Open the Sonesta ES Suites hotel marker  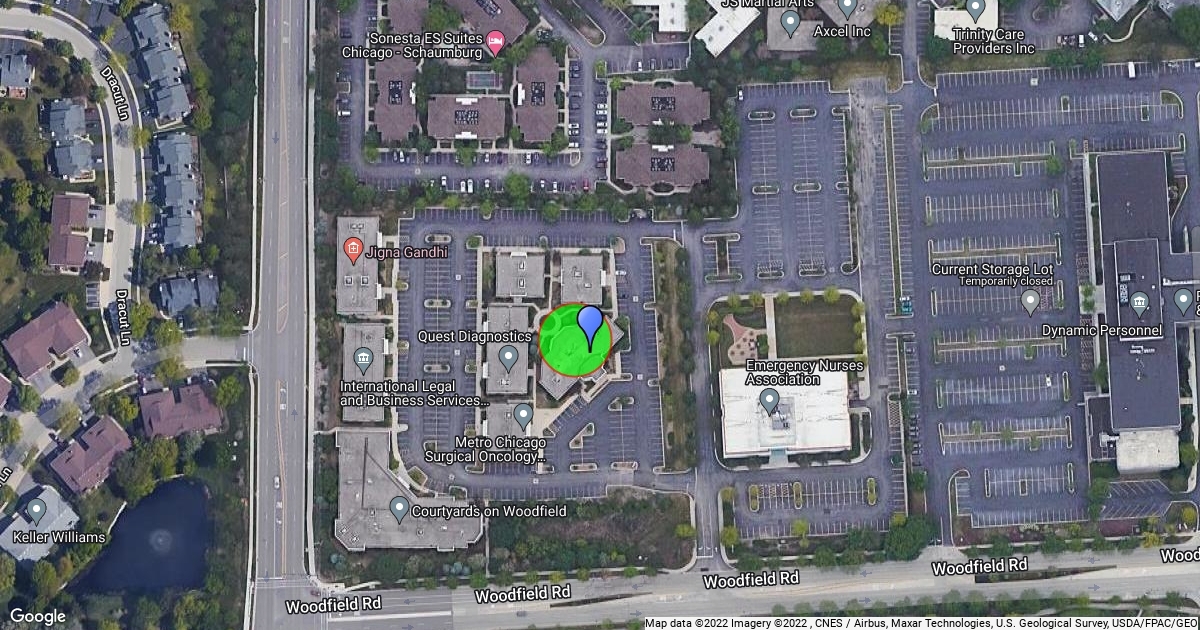click(495, 41)
